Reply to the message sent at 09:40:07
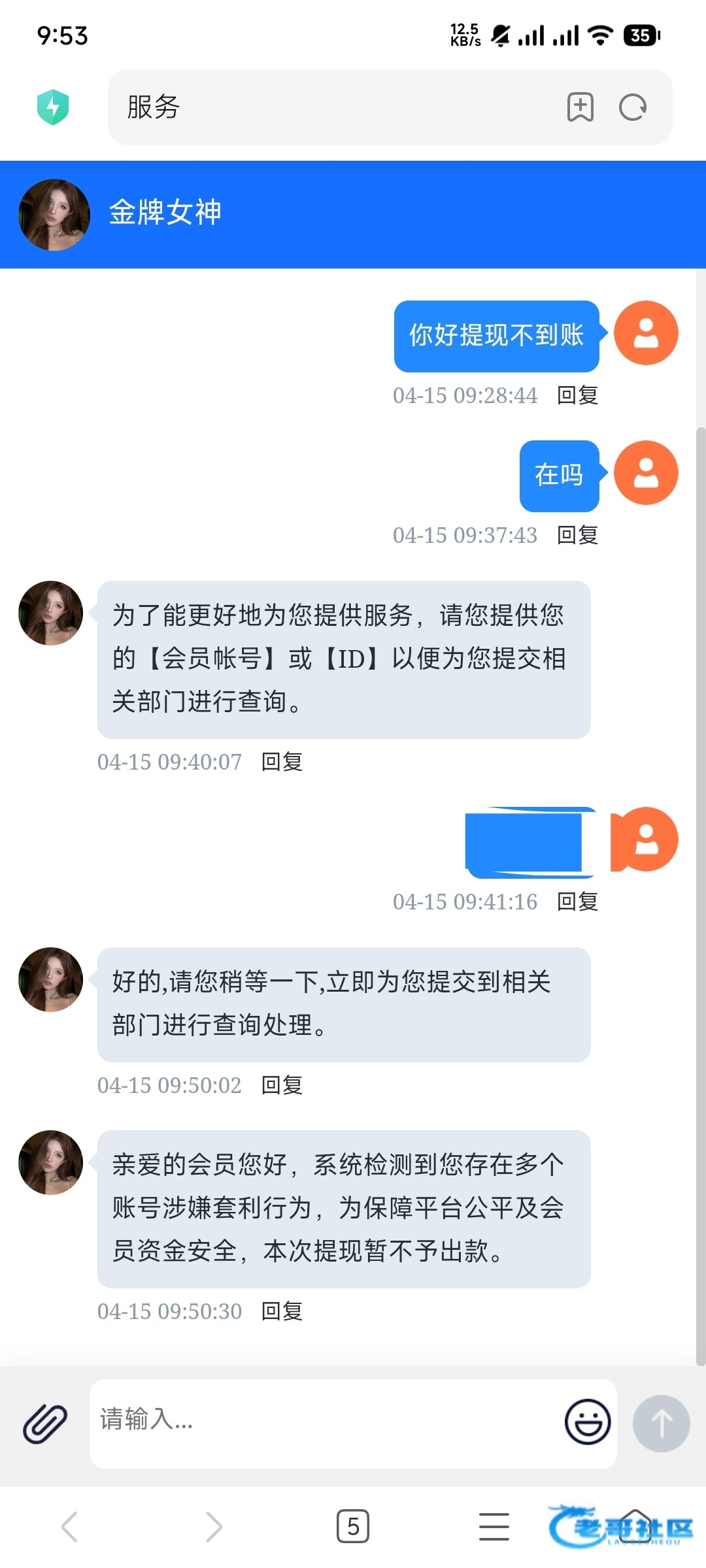The width and height of the screenshot is (706, 1568). (282, 762)
